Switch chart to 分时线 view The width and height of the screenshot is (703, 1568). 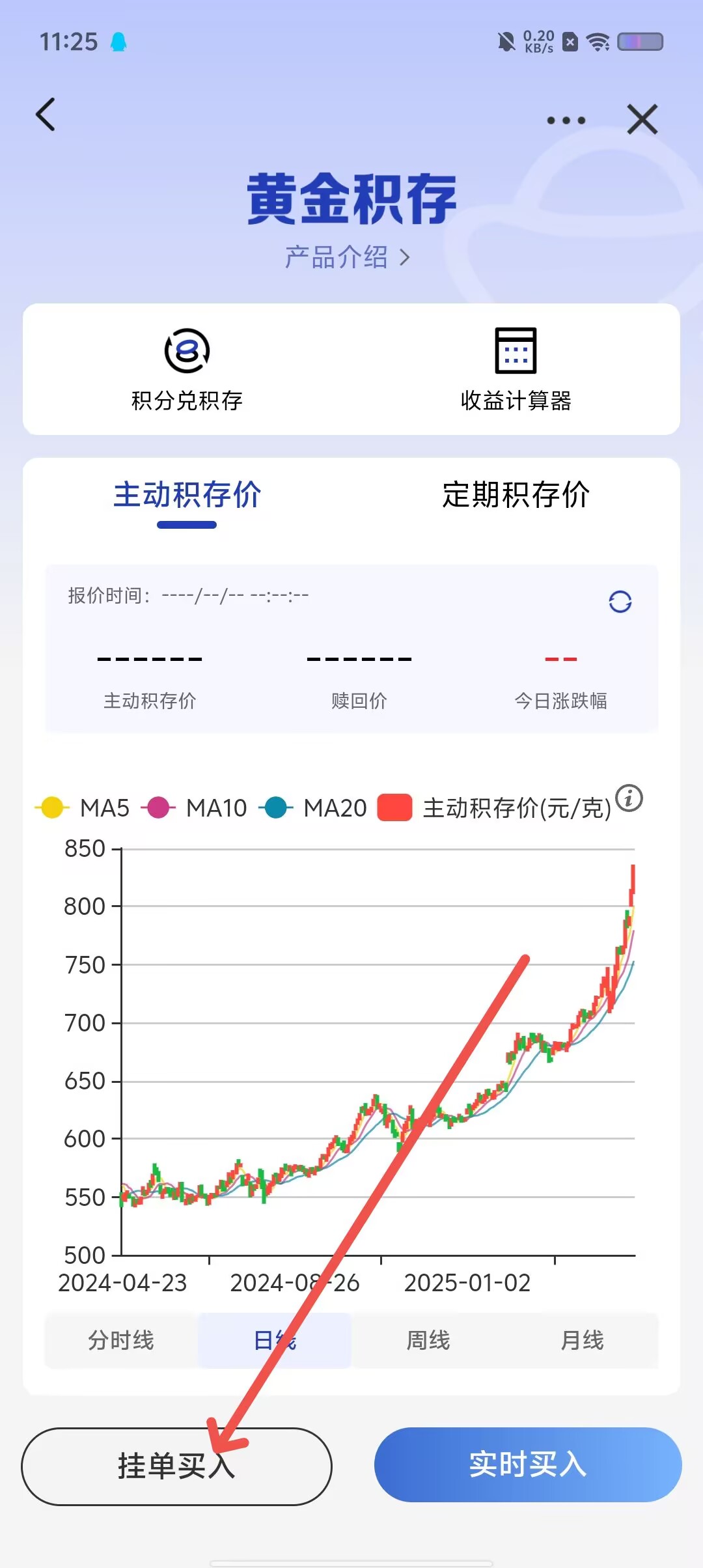pyautogui.click(x=121, y=1341)
